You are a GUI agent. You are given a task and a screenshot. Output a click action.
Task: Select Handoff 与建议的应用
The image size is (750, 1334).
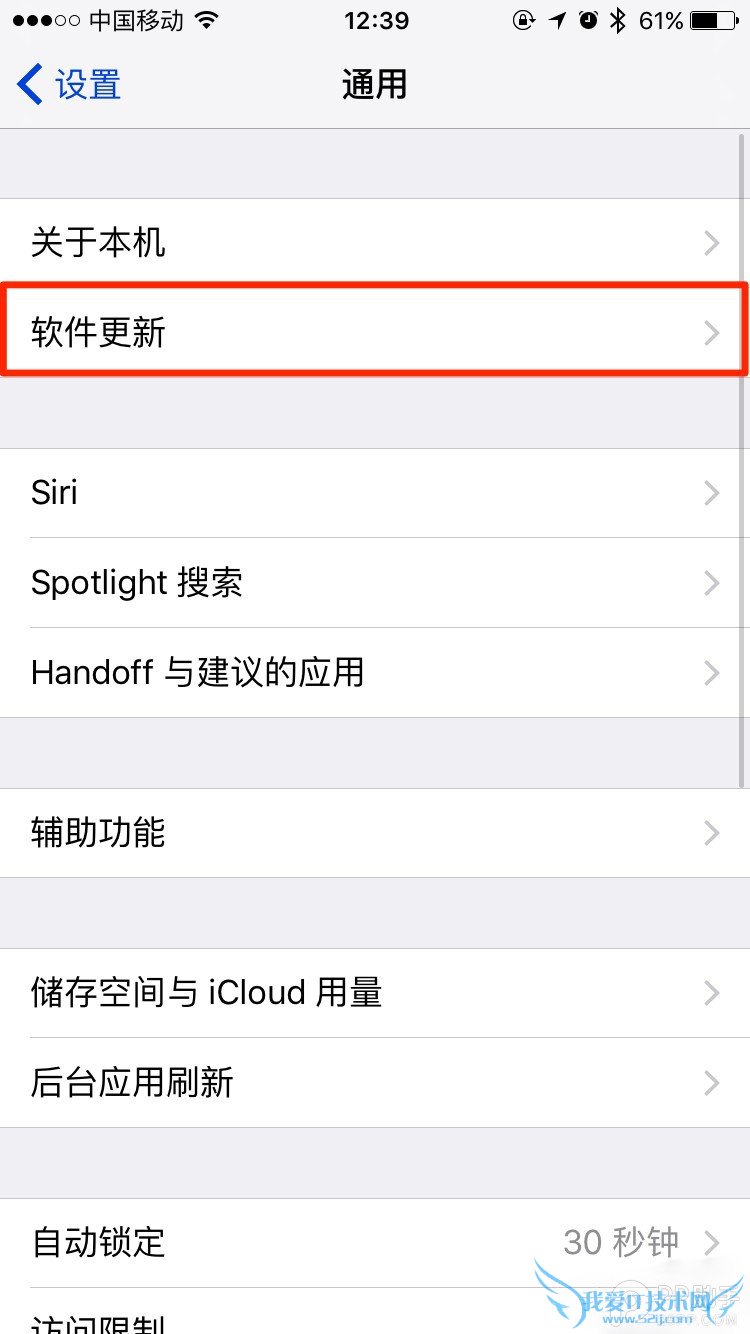pos(375,672)
